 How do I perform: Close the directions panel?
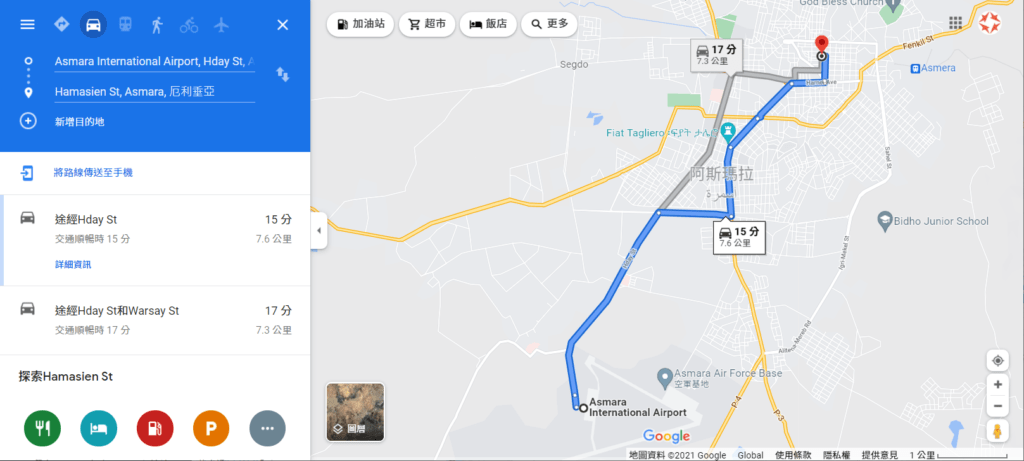tap(283, 24)
